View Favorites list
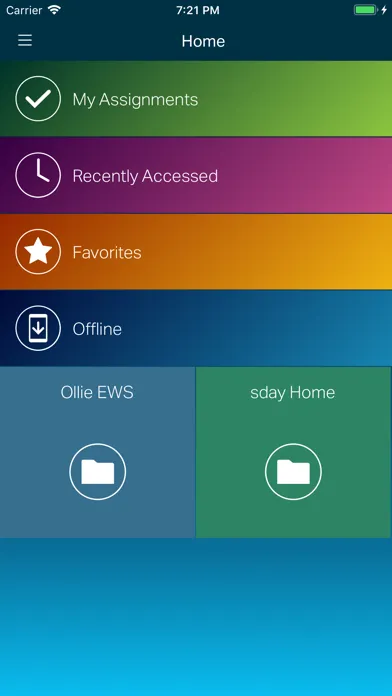This screenshot has width=392, height=696. coord(196,252)
